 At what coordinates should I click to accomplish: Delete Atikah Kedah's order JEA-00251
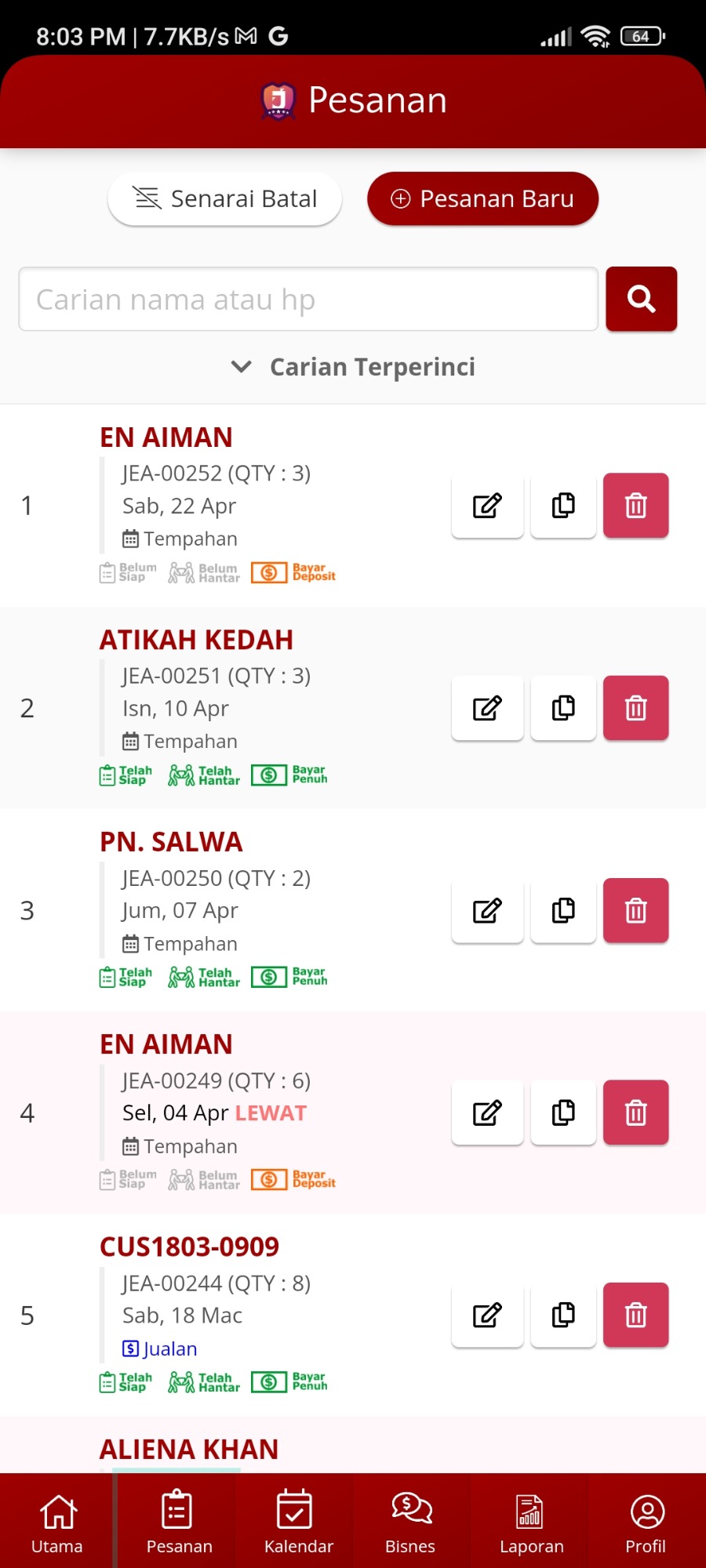[635, 708]
